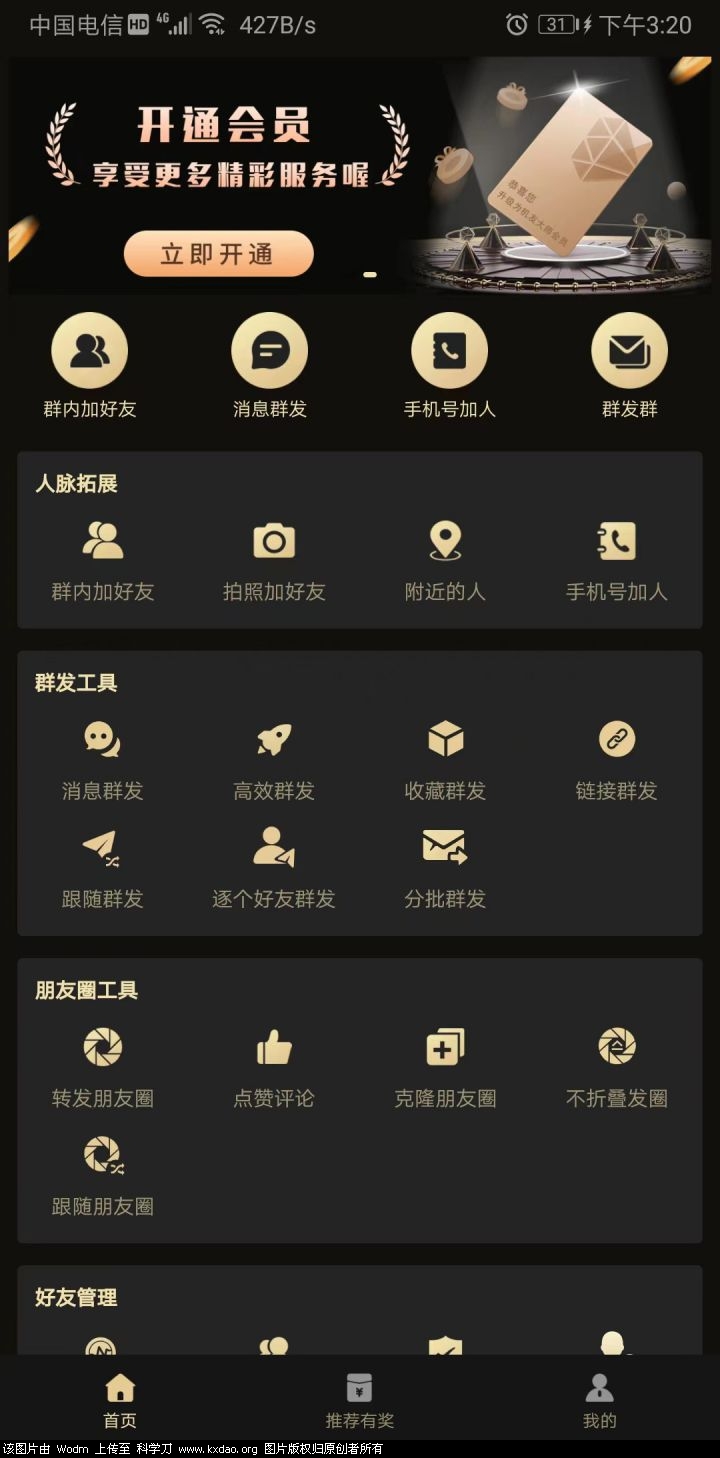Image resolution: width=720 pixels, height=1458 pixels.
Task: Open 跟随群发
Action: (102, 869)
